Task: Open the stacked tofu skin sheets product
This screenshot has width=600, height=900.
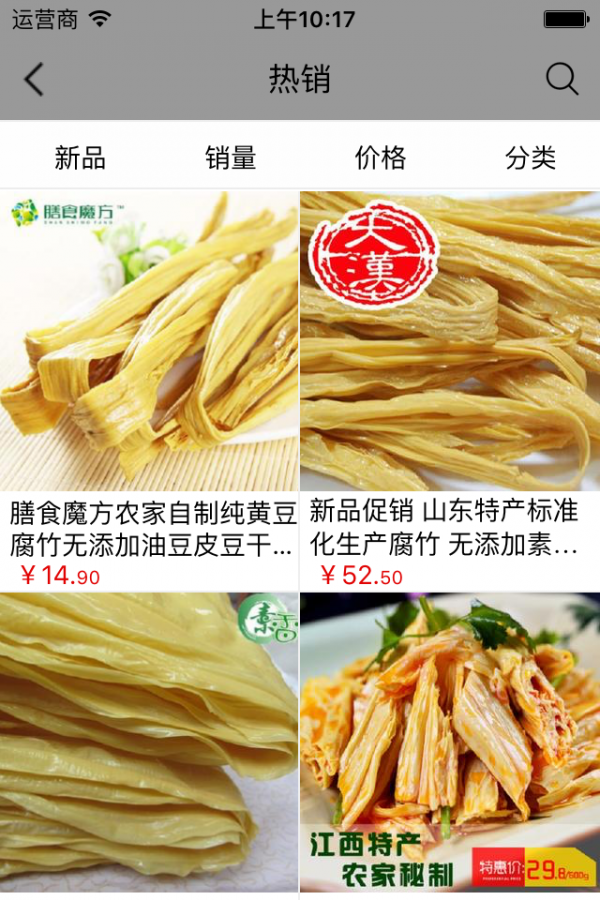Action: 149,745
